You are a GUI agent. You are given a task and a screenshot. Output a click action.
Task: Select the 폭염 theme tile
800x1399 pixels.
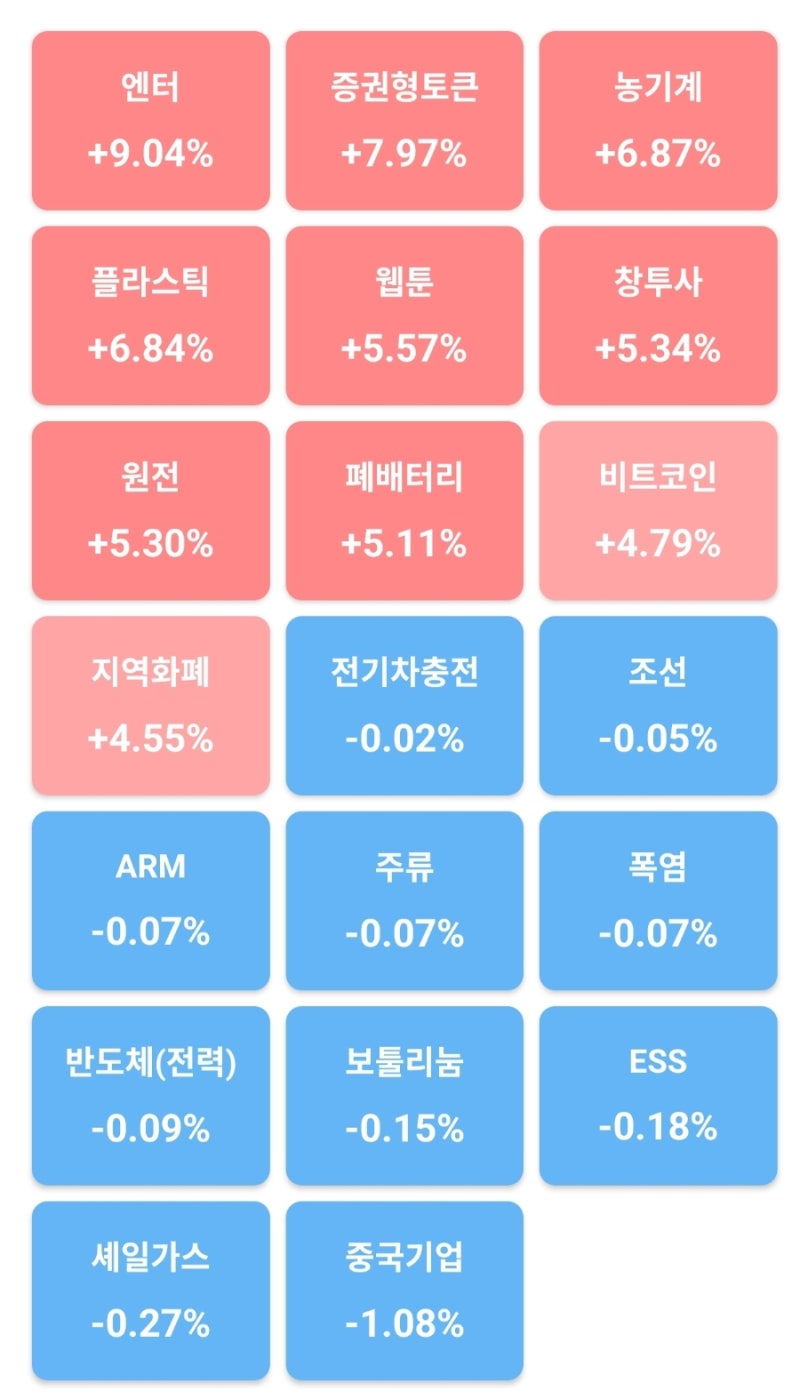click(658, 900)
